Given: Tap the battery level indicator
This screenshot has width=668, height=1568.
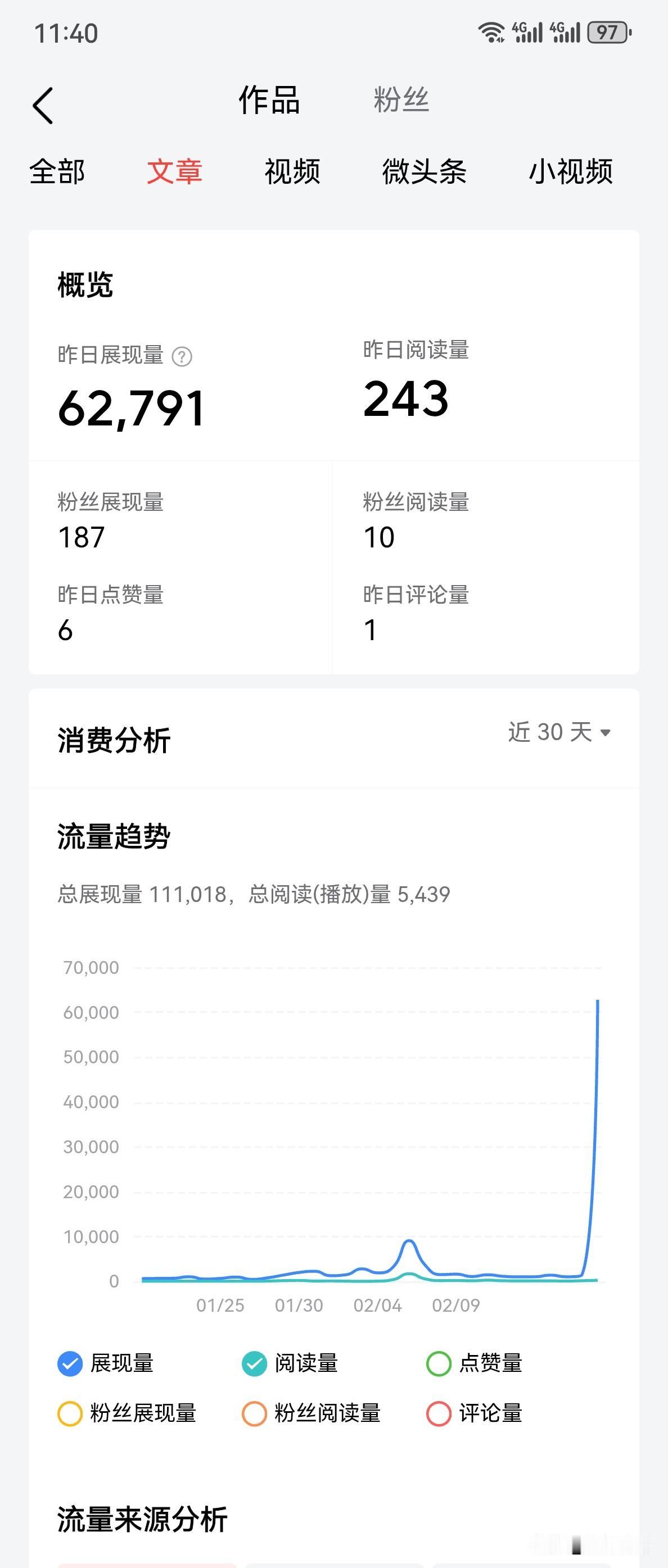Looking at the screenshot, I should (607, 31).
